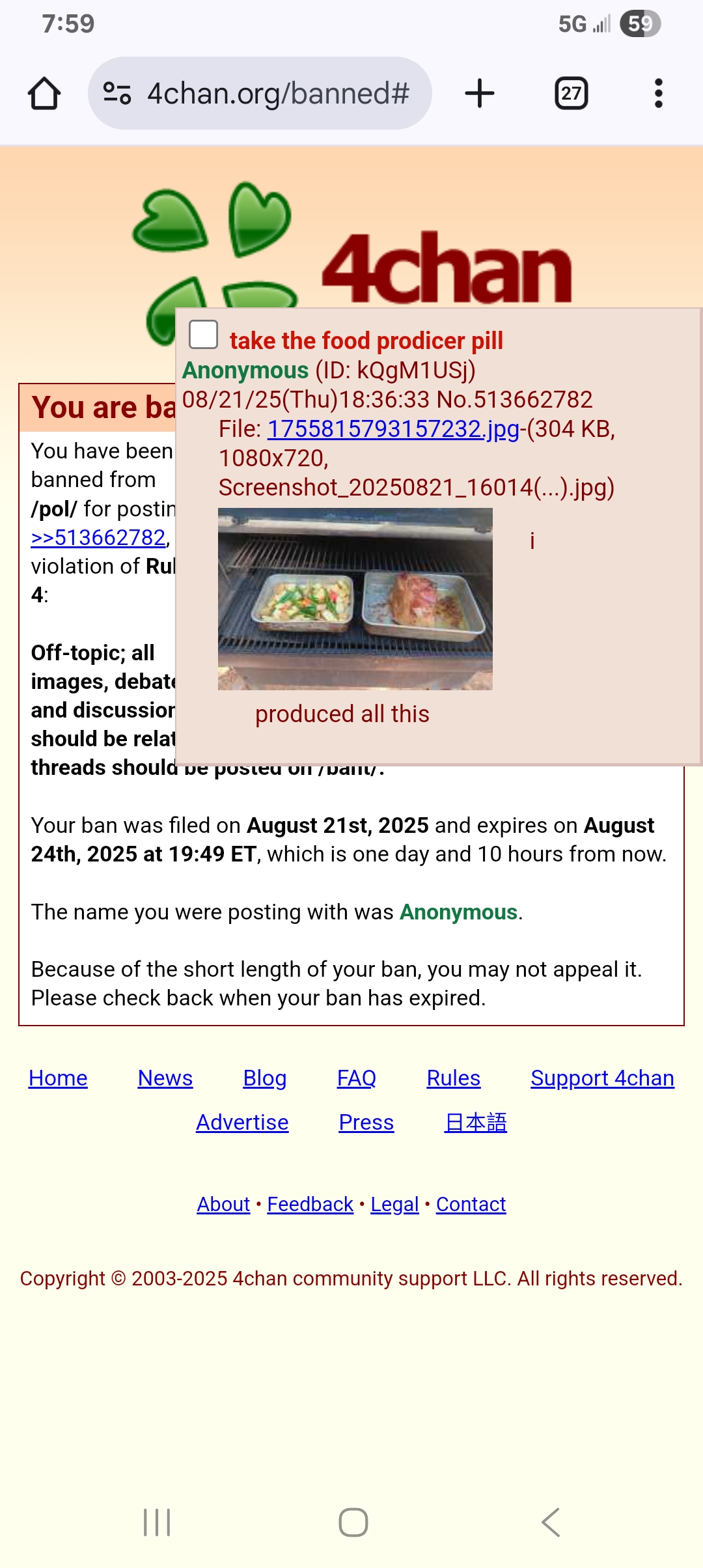This screenshot has height=1568, width=703.
Task: Open the Advertise link
Action: pyautogui.click(x=242, y=1123)
